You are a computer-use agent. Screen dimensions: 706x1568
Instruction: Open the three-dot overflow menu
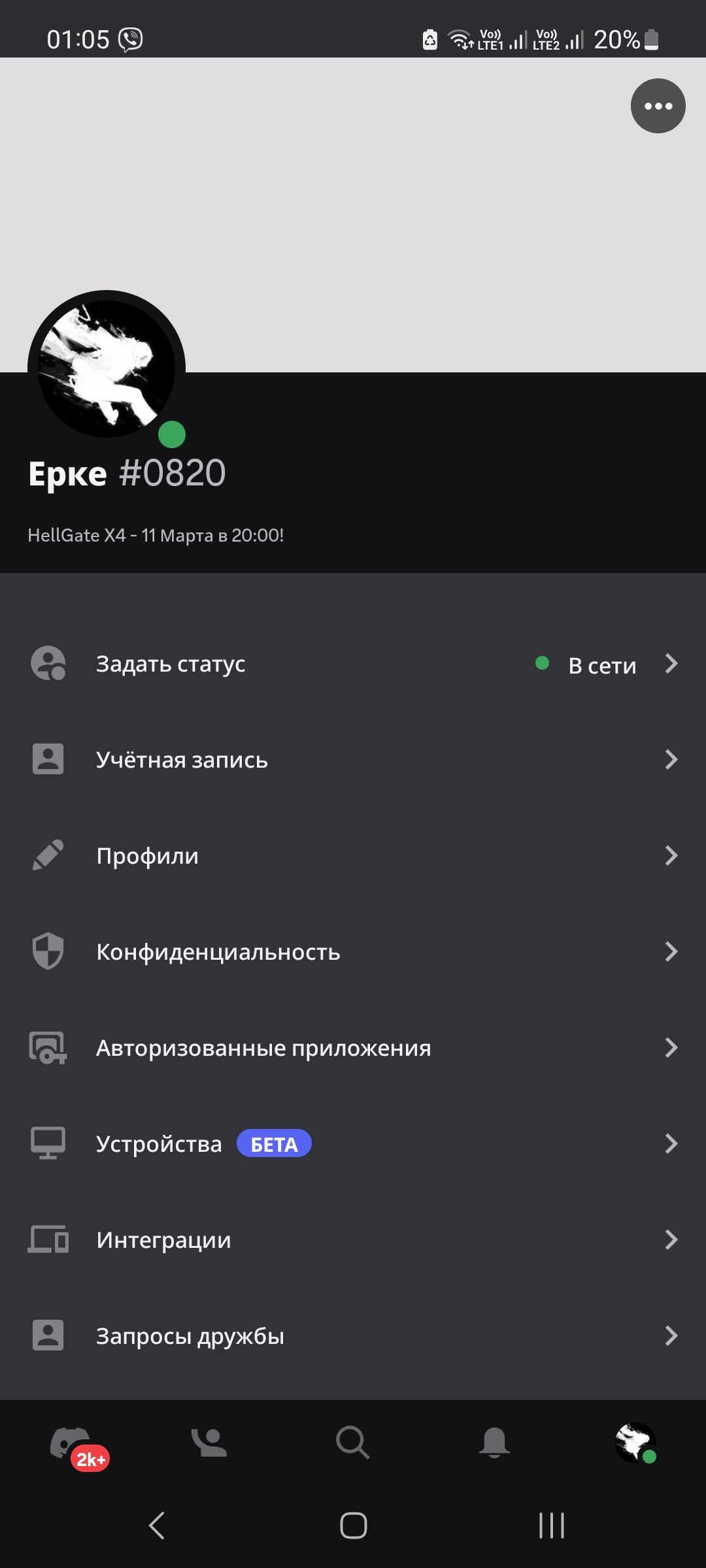point(658,106)
